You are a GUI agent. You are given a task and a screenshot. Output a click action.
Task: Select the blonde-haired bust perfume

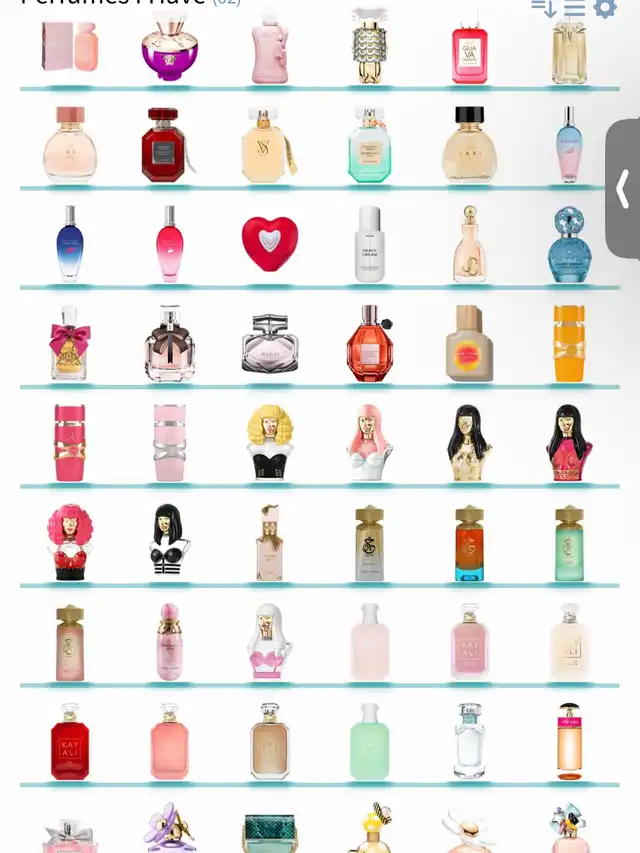(270, 443)
